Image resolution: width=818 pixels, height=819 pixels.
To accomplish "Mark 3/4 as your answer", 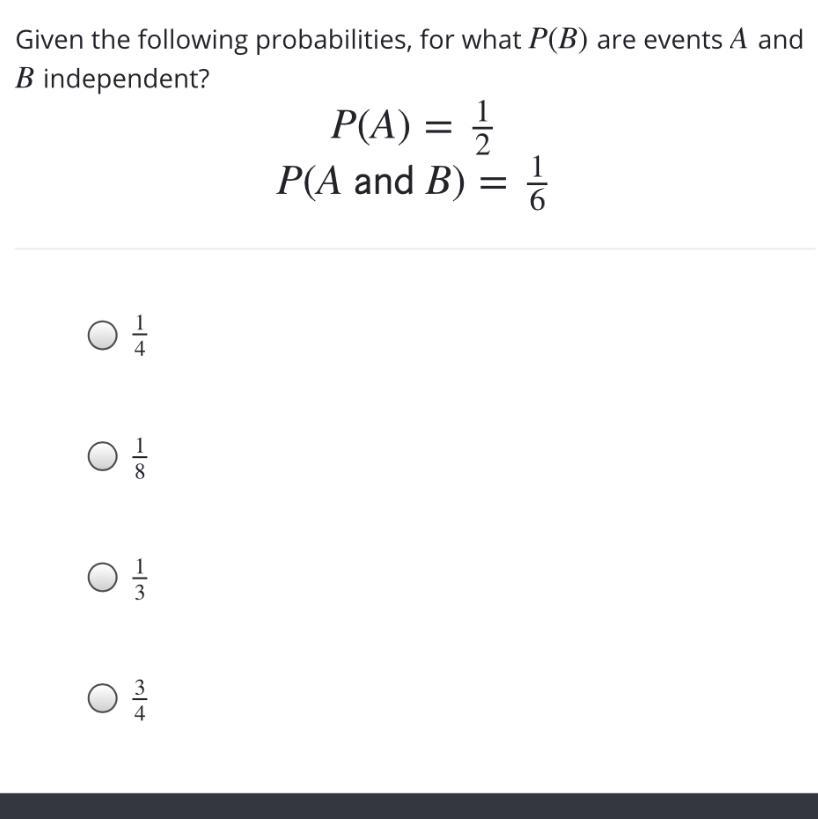I will click(102, 698).
